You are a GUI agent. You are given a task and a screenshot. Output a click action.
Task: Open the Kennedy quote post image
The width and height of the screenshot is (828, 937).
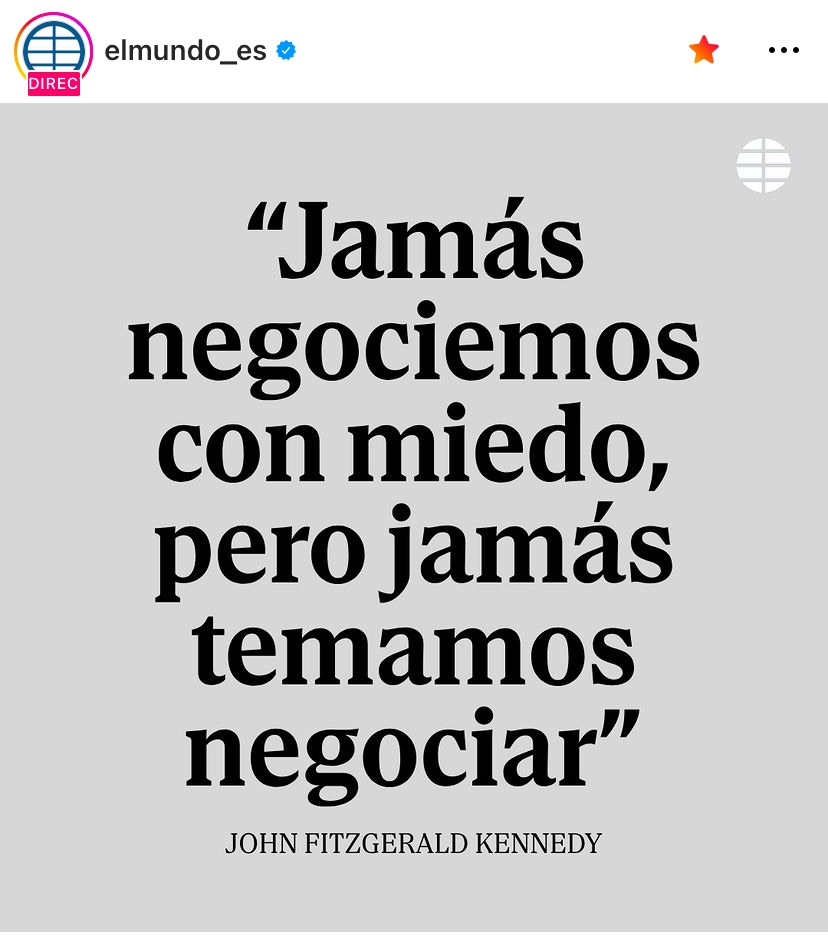[414, 520]
